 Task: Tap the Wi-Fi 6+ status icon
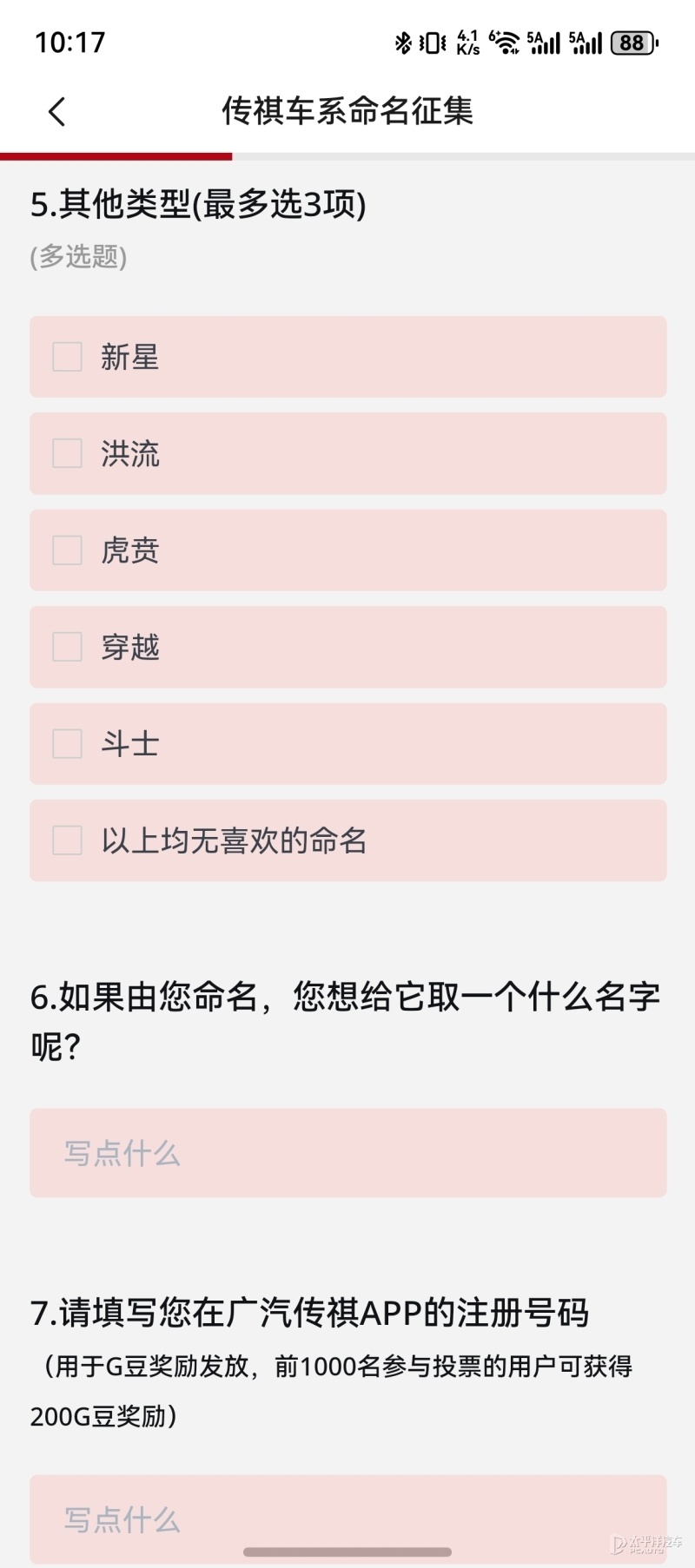tap(506, 40)
